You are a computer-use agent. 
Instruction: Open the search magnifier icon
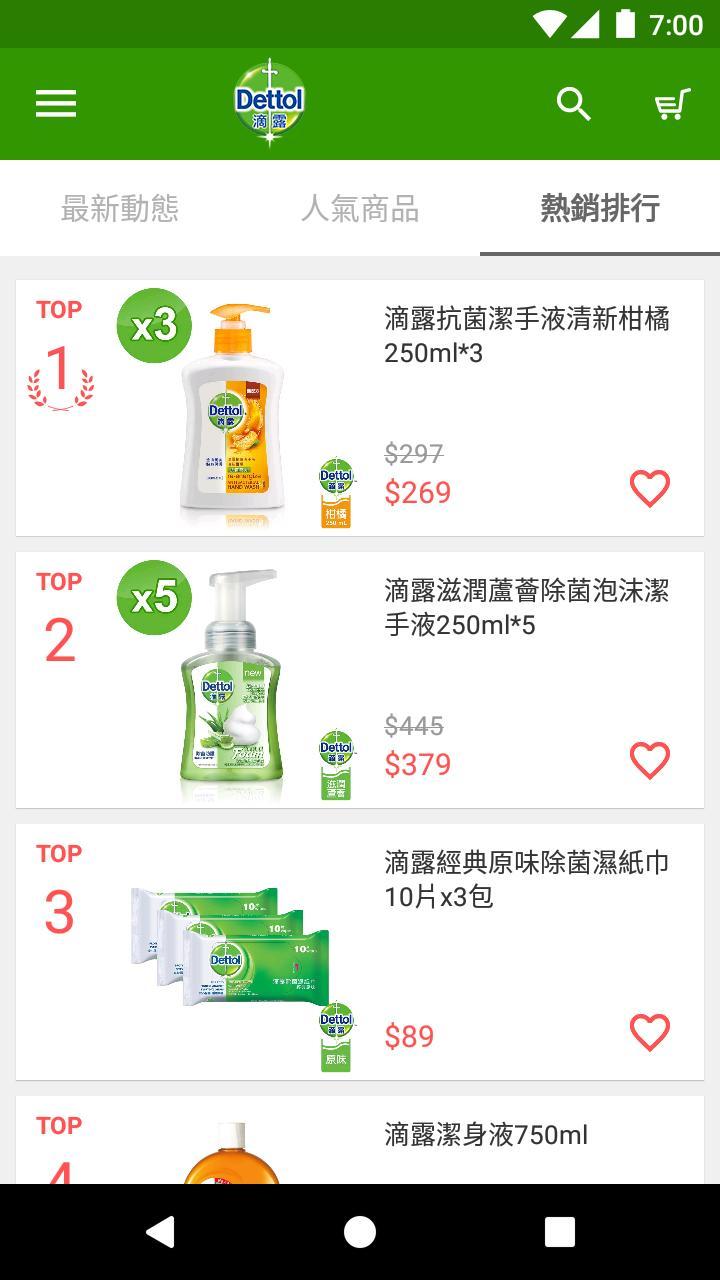(x=573, y=104)
